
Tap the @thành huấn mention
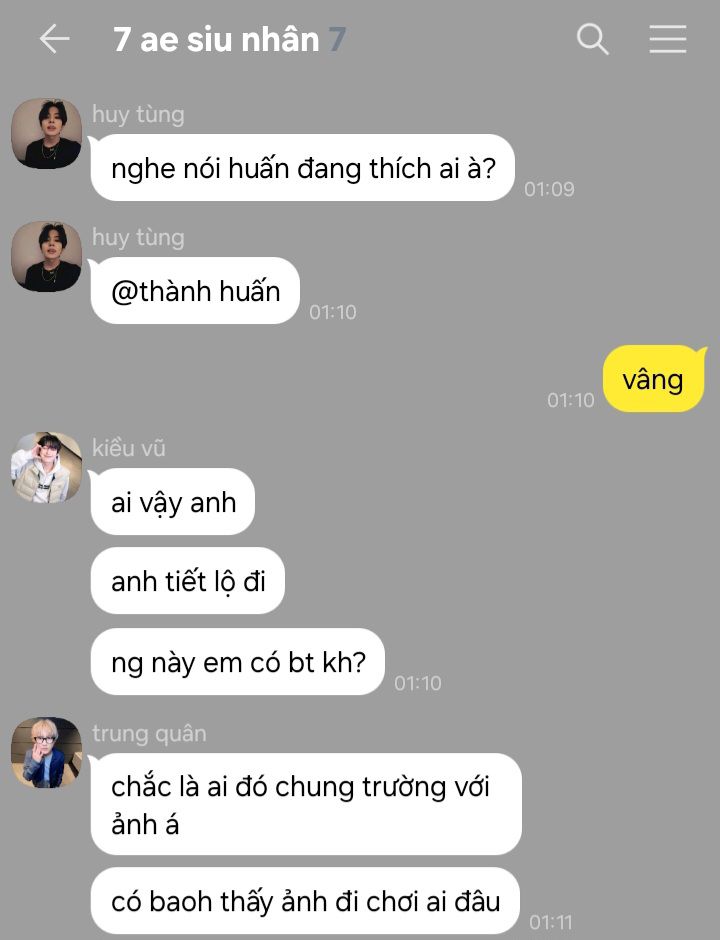click(195, 292)
